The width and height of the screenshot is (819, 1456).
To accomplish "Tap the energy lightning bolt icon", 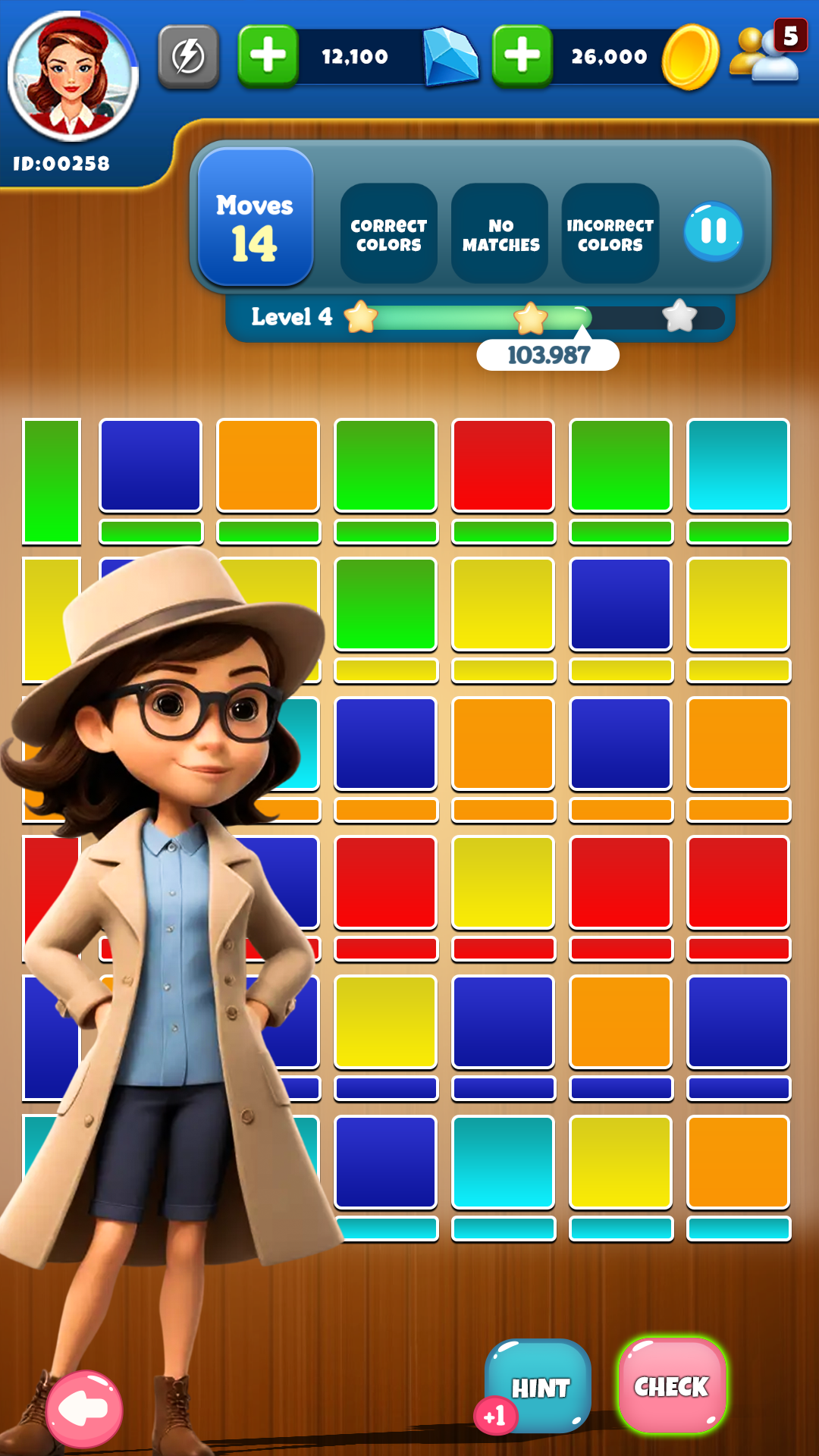I will pos(187,55).
